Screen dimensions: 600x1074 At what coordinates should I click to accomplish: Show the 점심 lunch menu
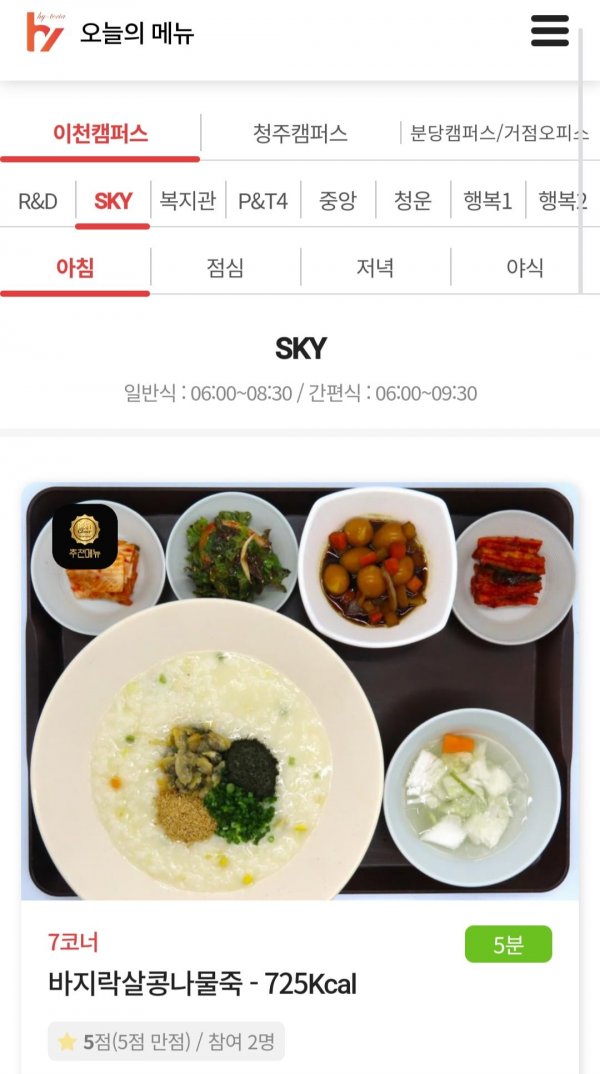coord(225,268)
